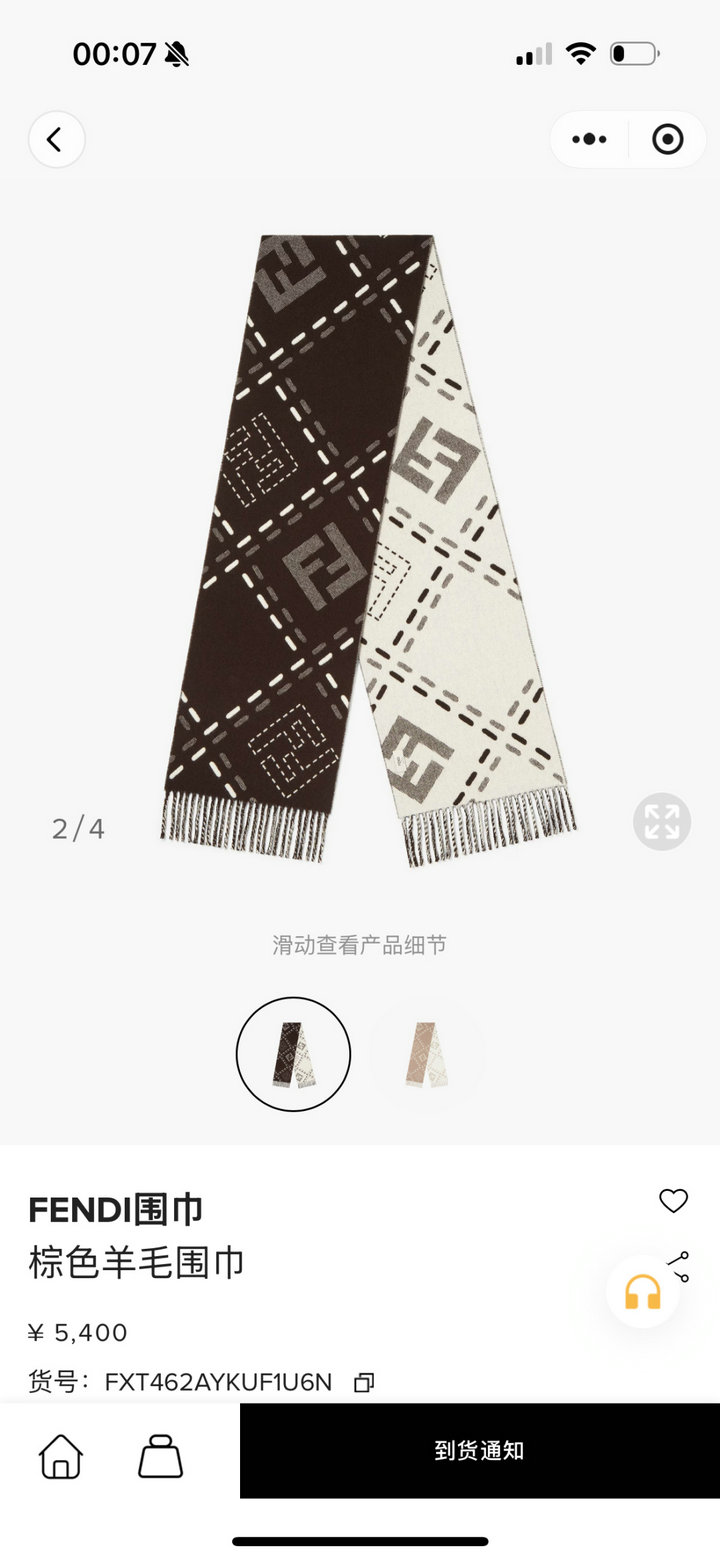Go back to the previous page
720x1561 pixels.
click(x=56, y=140)
